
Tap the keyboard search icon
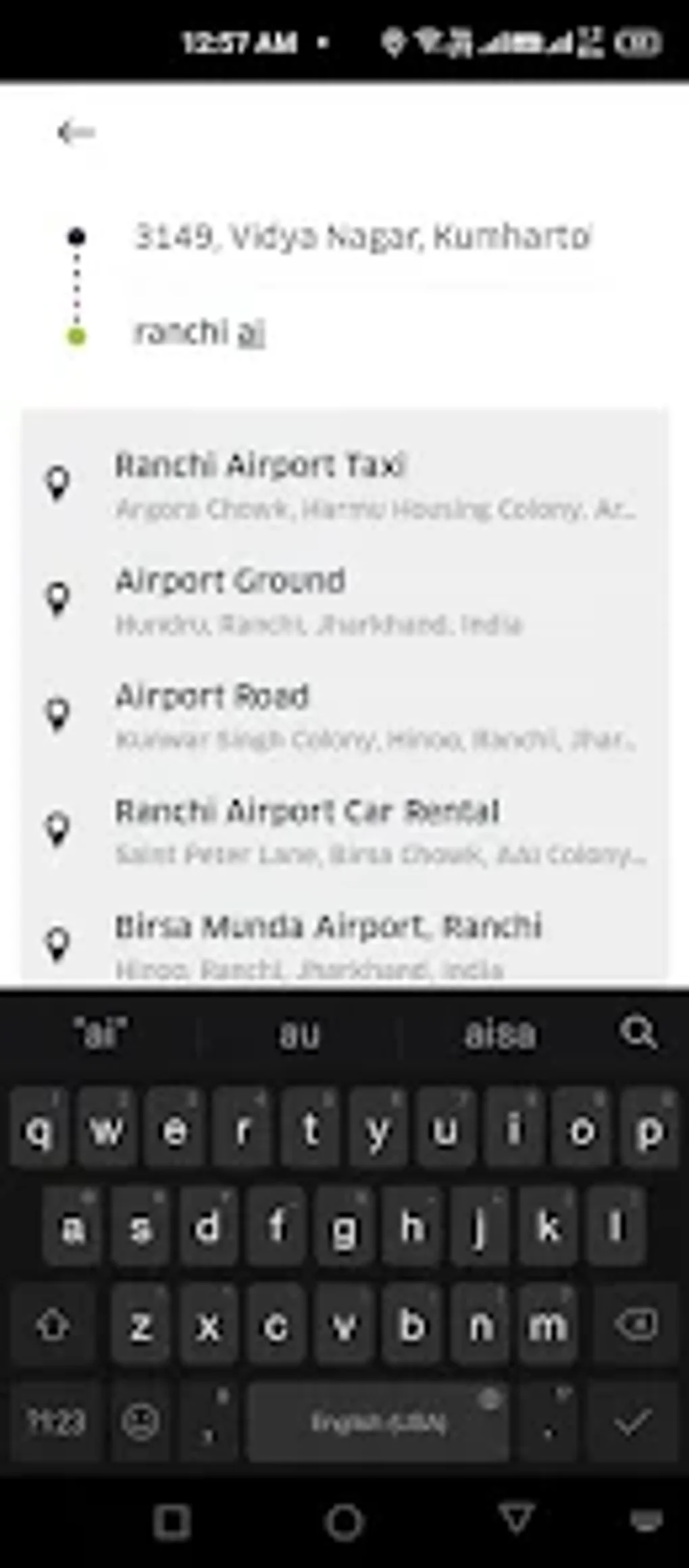click(638, 1033)
